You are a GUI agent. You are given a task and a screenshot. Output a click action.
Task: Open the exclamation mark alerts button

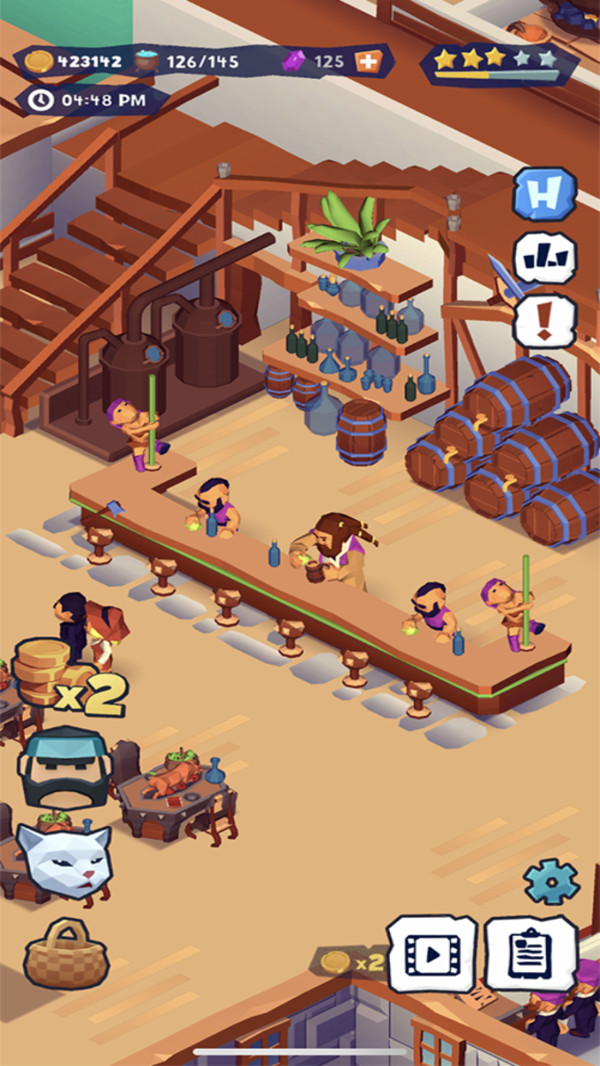coord(545,320)
